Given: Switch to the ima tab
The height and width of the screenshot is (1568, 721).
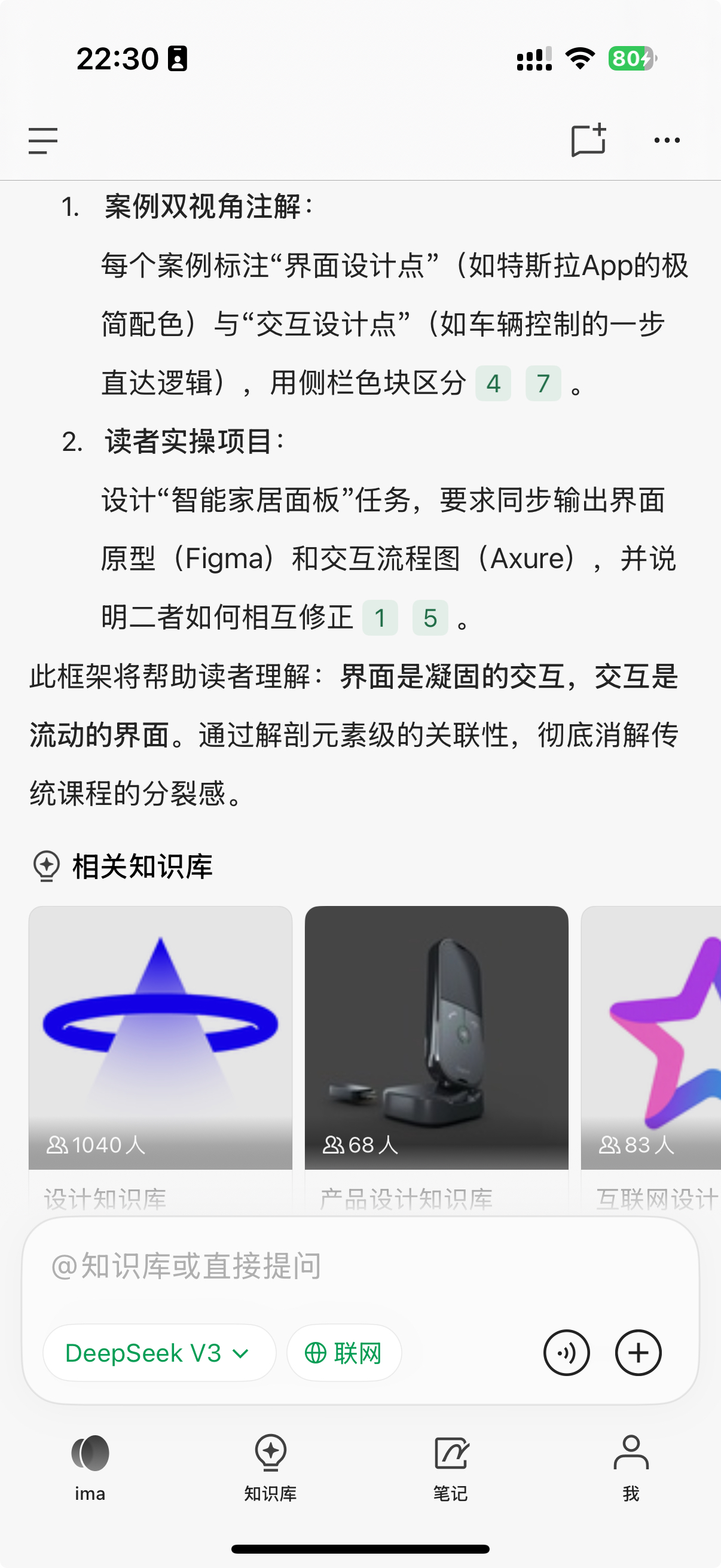Looking at the screenshot, I should point(90,1468).
